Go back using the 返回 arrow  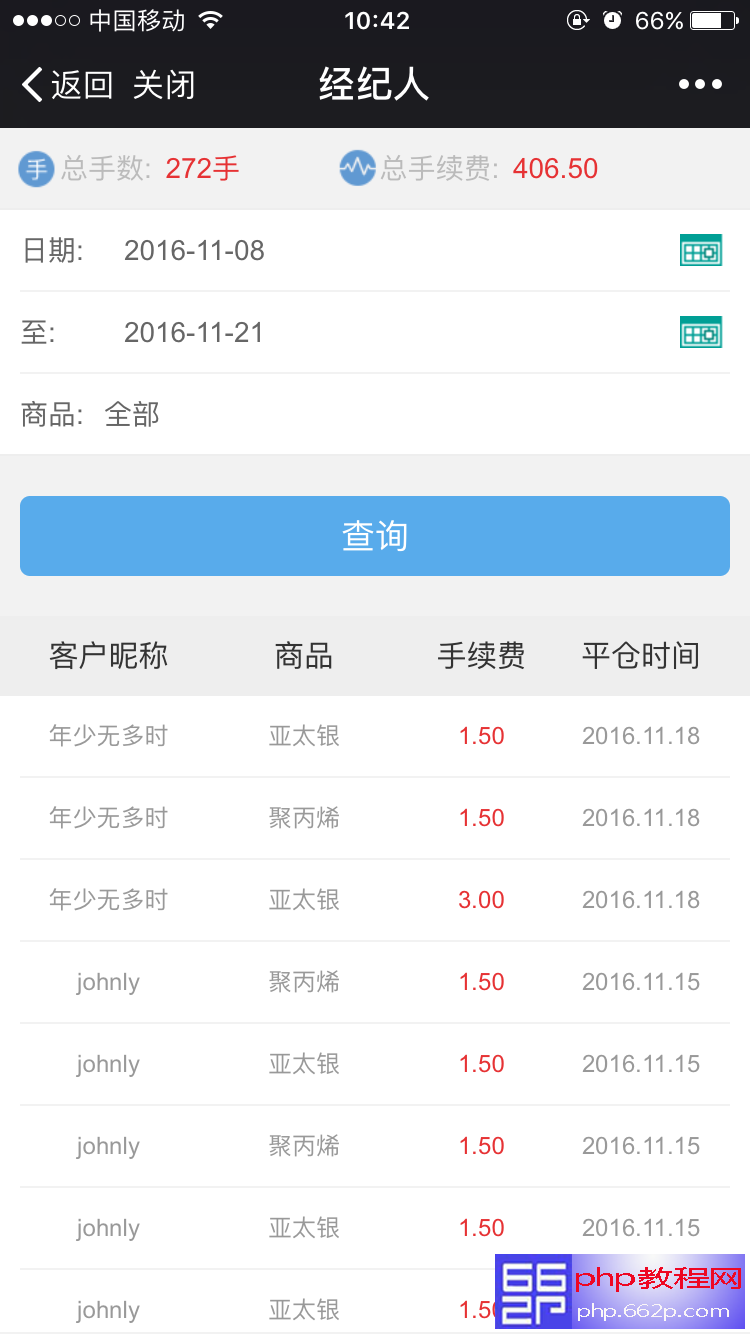click(x=67, y=85)
